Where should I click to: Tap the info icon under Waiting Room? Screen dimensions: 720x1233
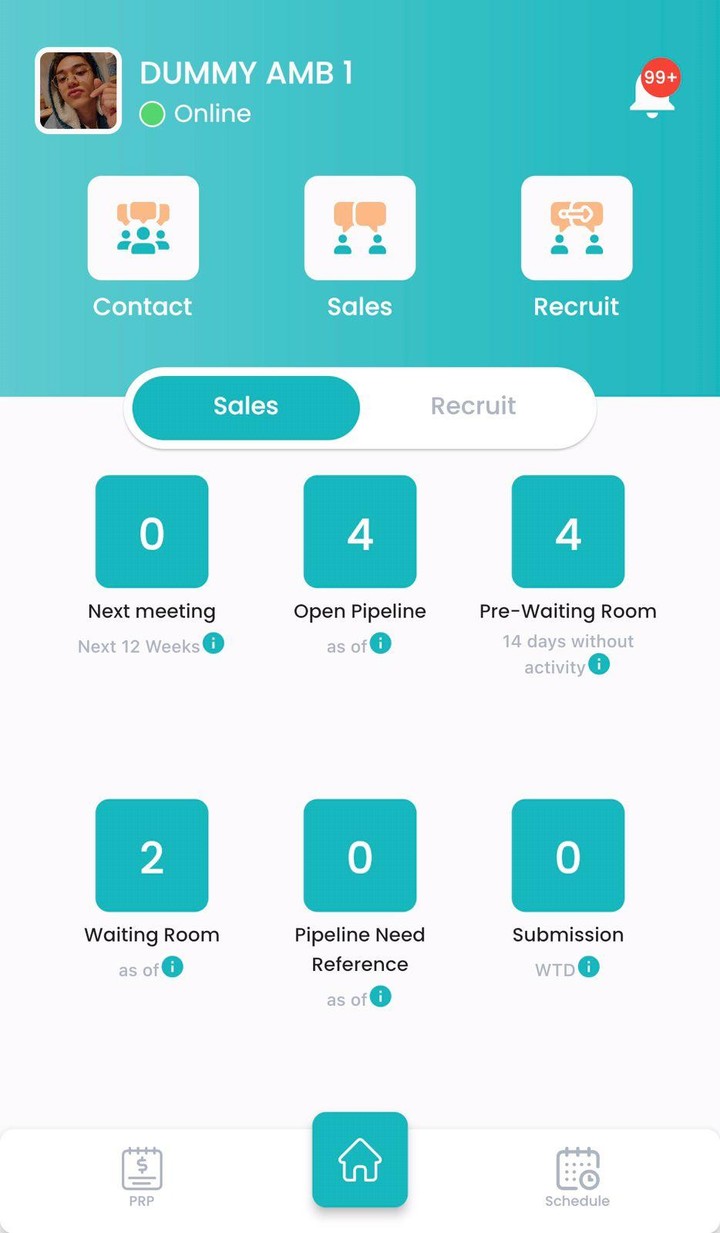[x=173, y=969]
